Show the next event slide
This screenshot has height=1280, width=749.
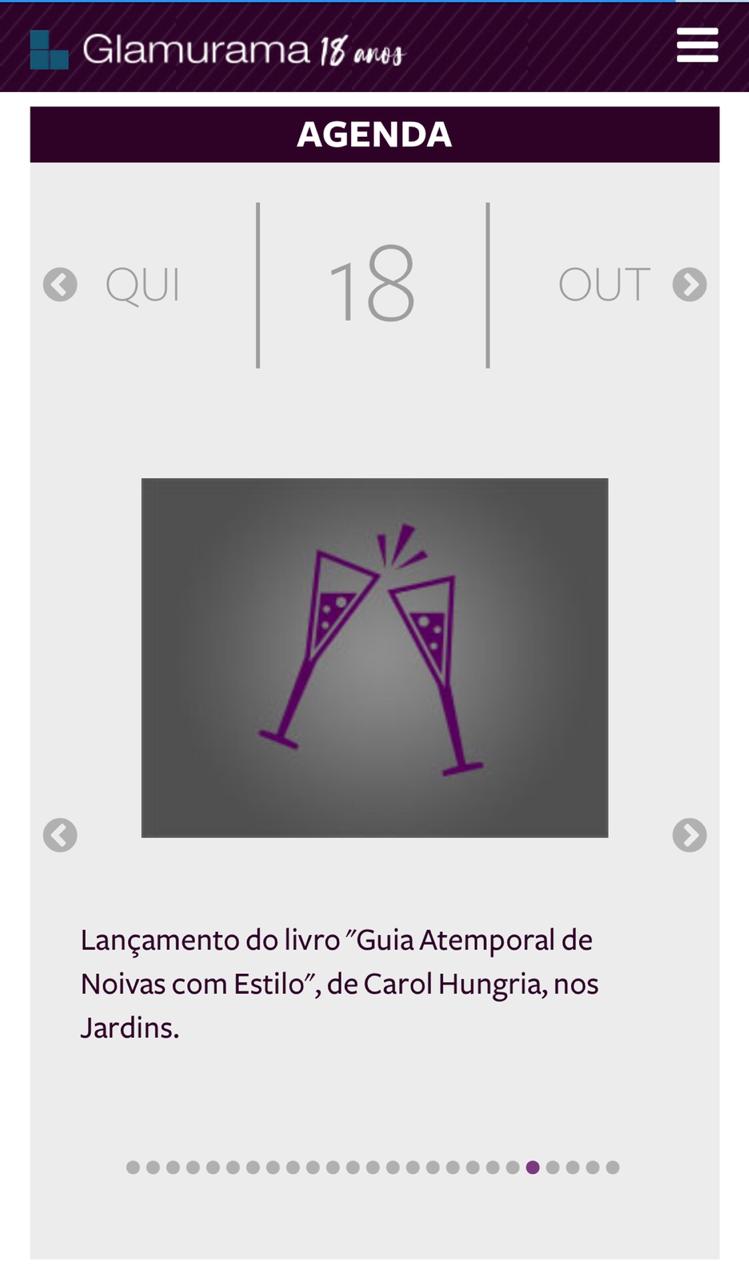pyautogui.click(x=689, y=835)
